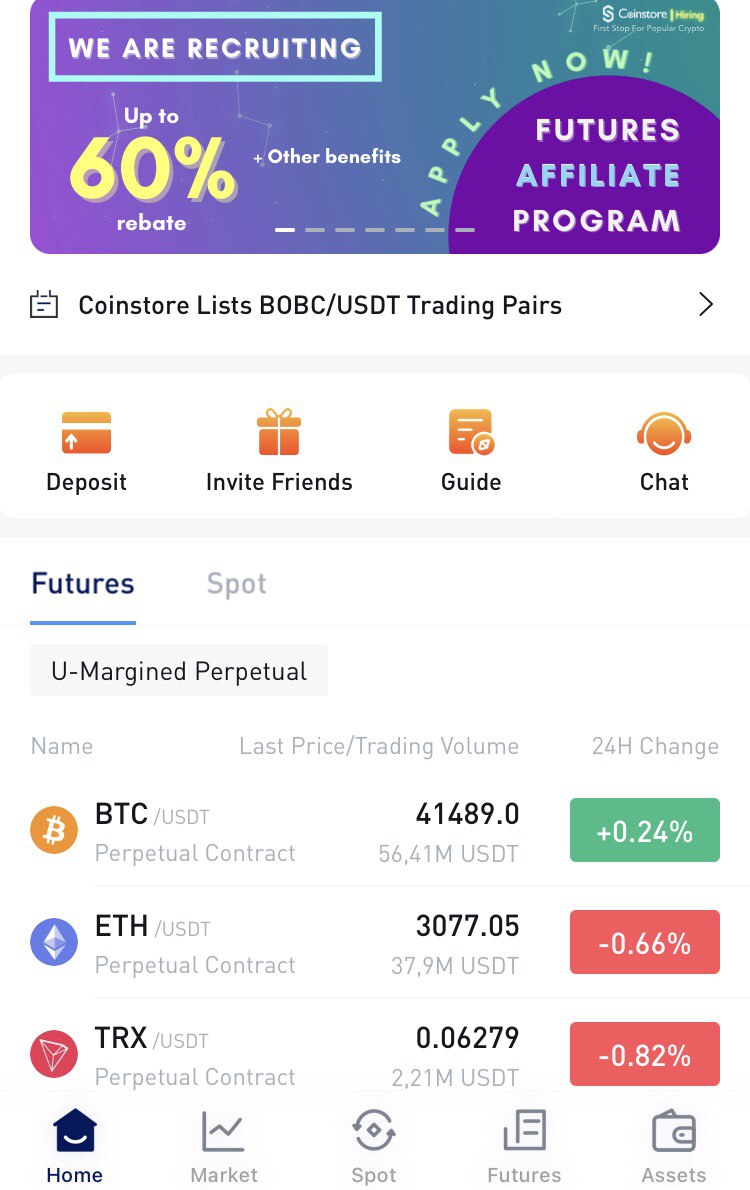Screen dimensions: 750x1190
Task: Go to Spot in bottom navigation
Action: click(x=373, y=1146)
